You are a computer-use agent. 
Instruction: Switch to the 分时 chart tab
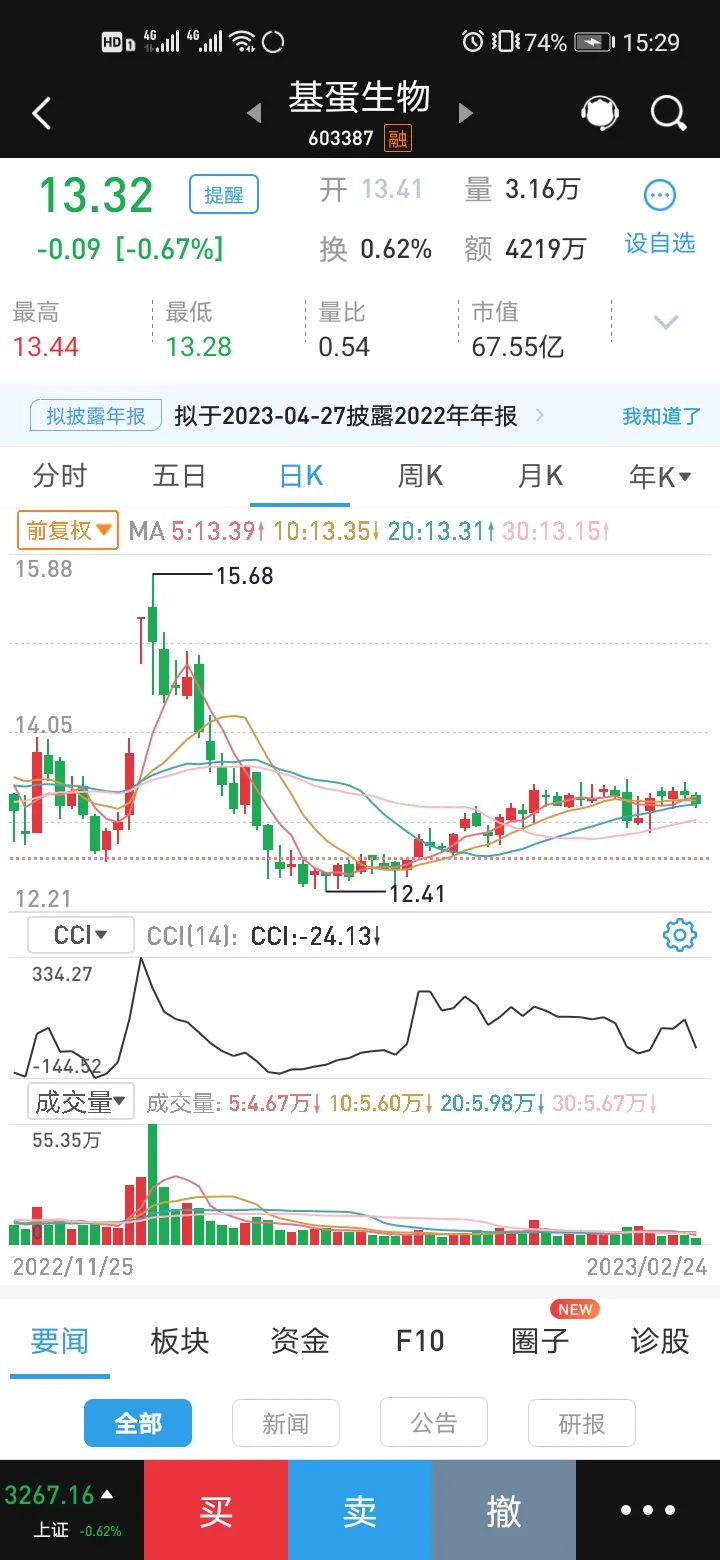pos(60,476)
